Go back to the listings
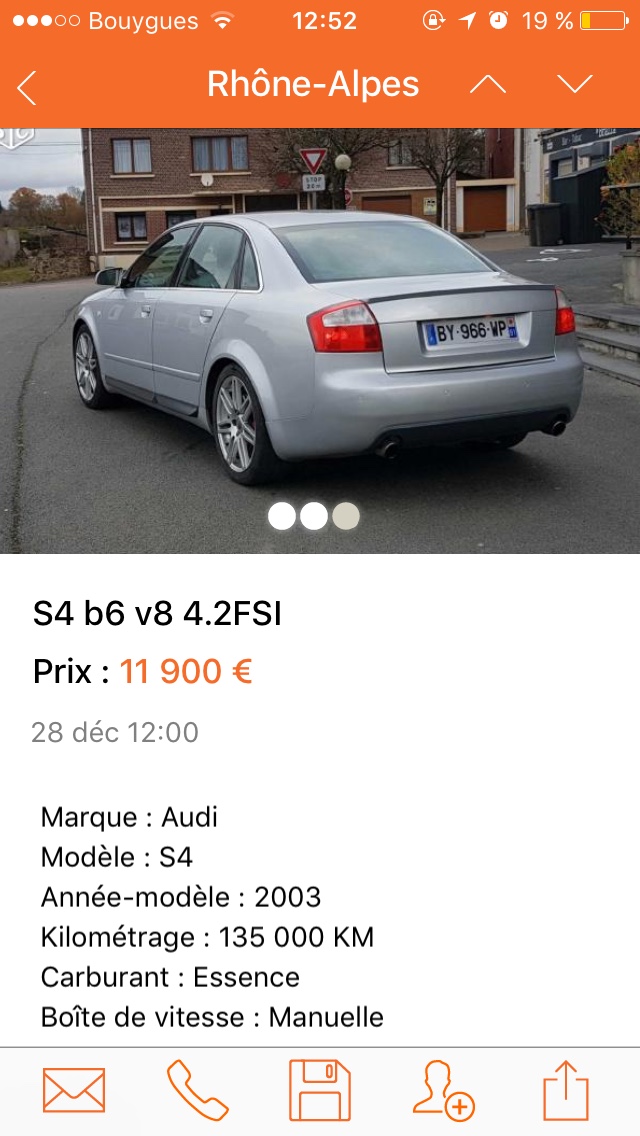The height and width of the screenshot is (1136, 640). point(27,87)
